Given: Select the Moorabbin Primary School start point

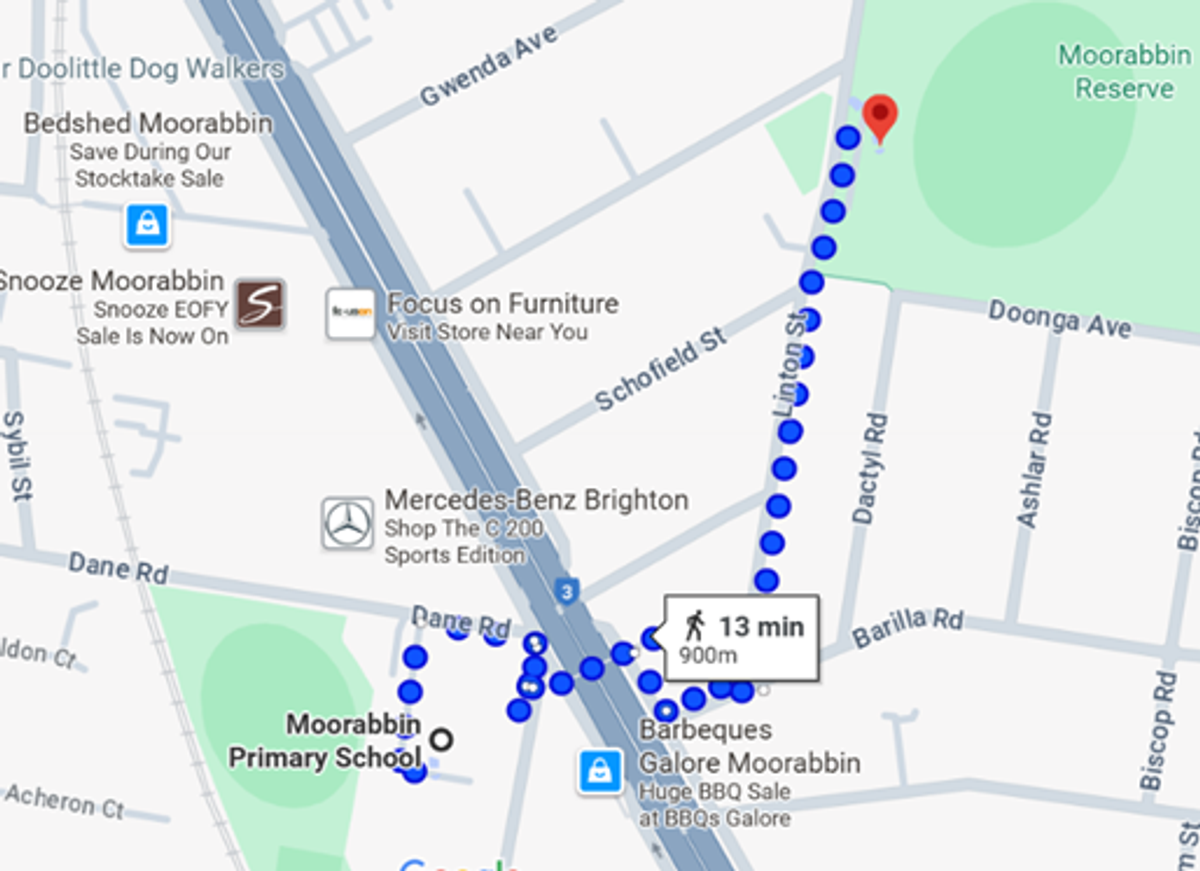Looking at the screenshot, I should 441,740.
